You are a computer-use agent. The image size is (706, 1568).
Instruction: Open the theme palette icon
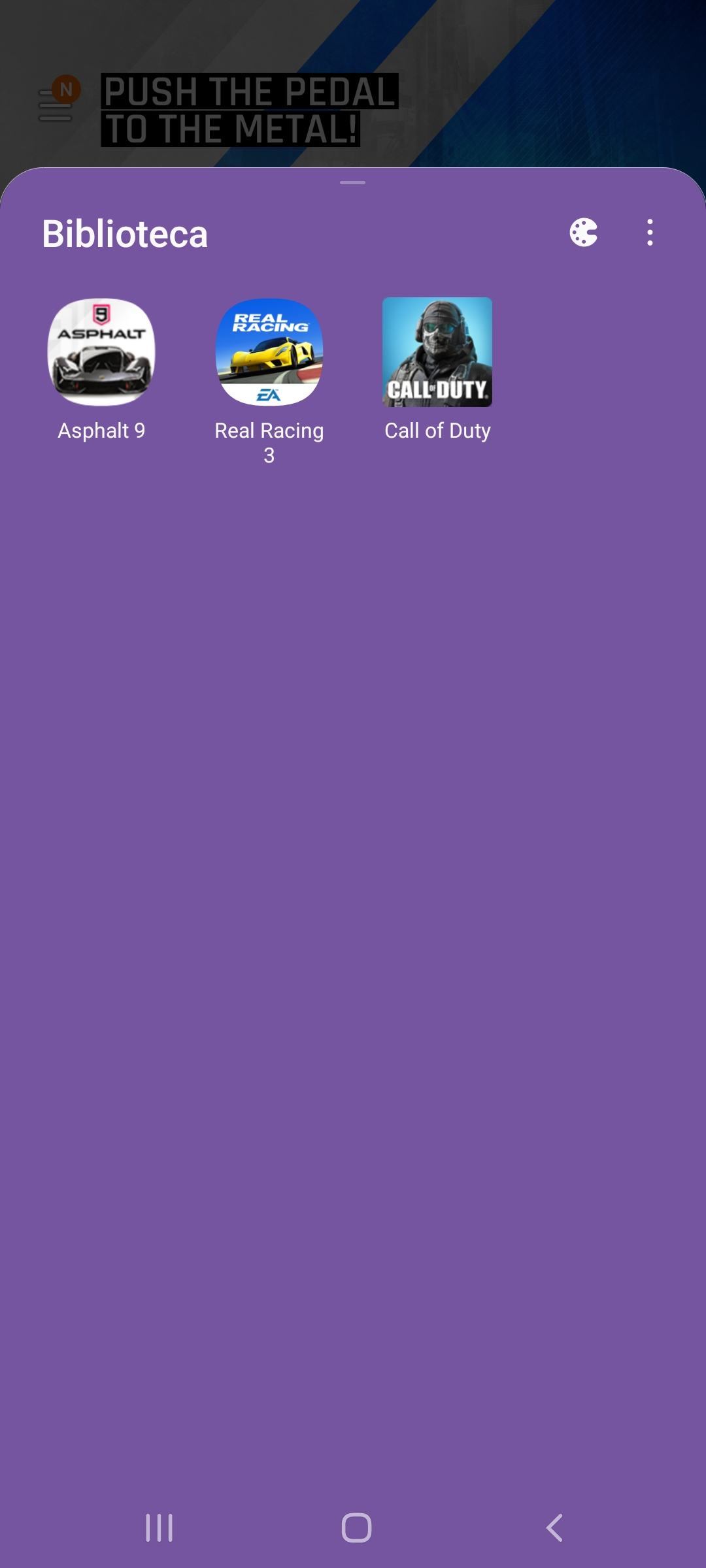(x=583, y=233)
